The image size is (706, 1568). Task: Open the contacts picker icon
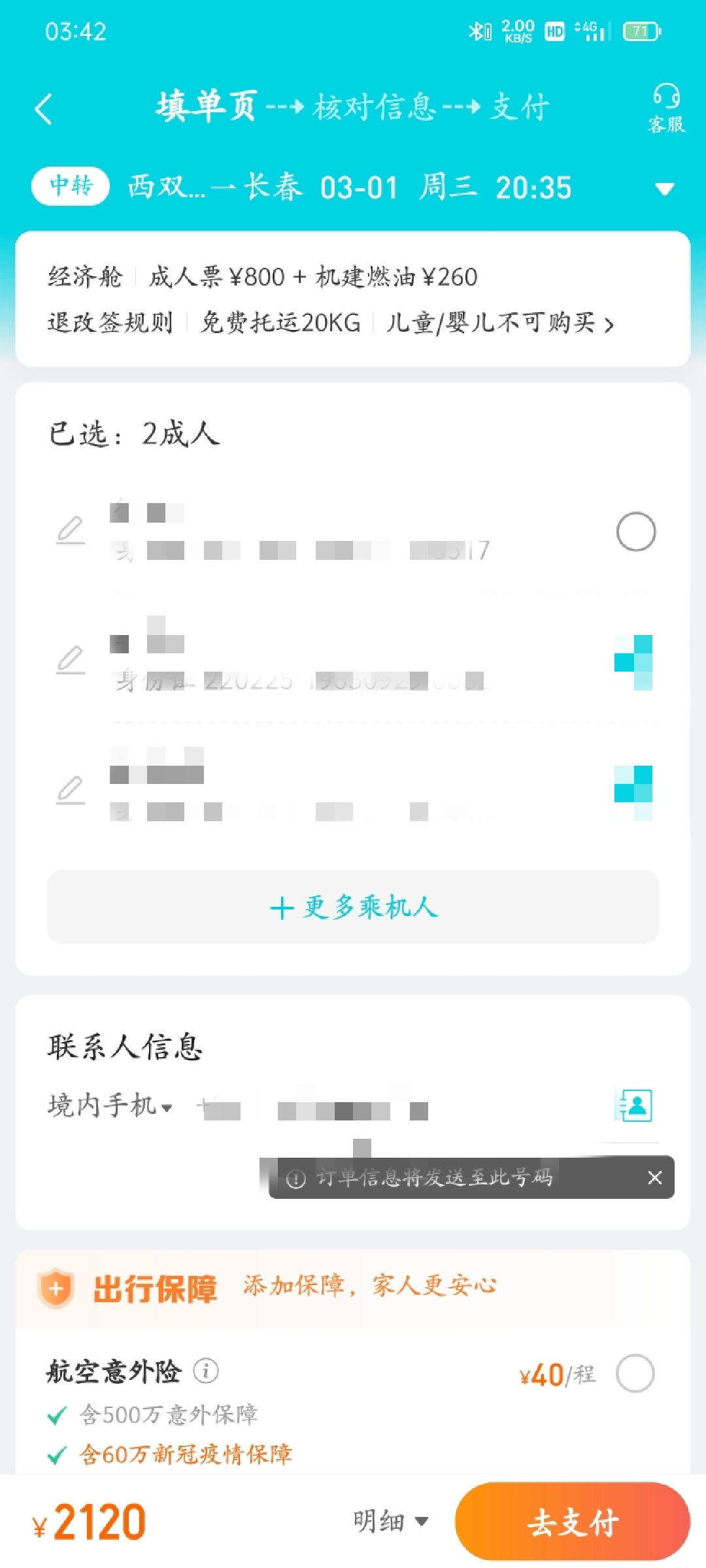point(634,1105)
